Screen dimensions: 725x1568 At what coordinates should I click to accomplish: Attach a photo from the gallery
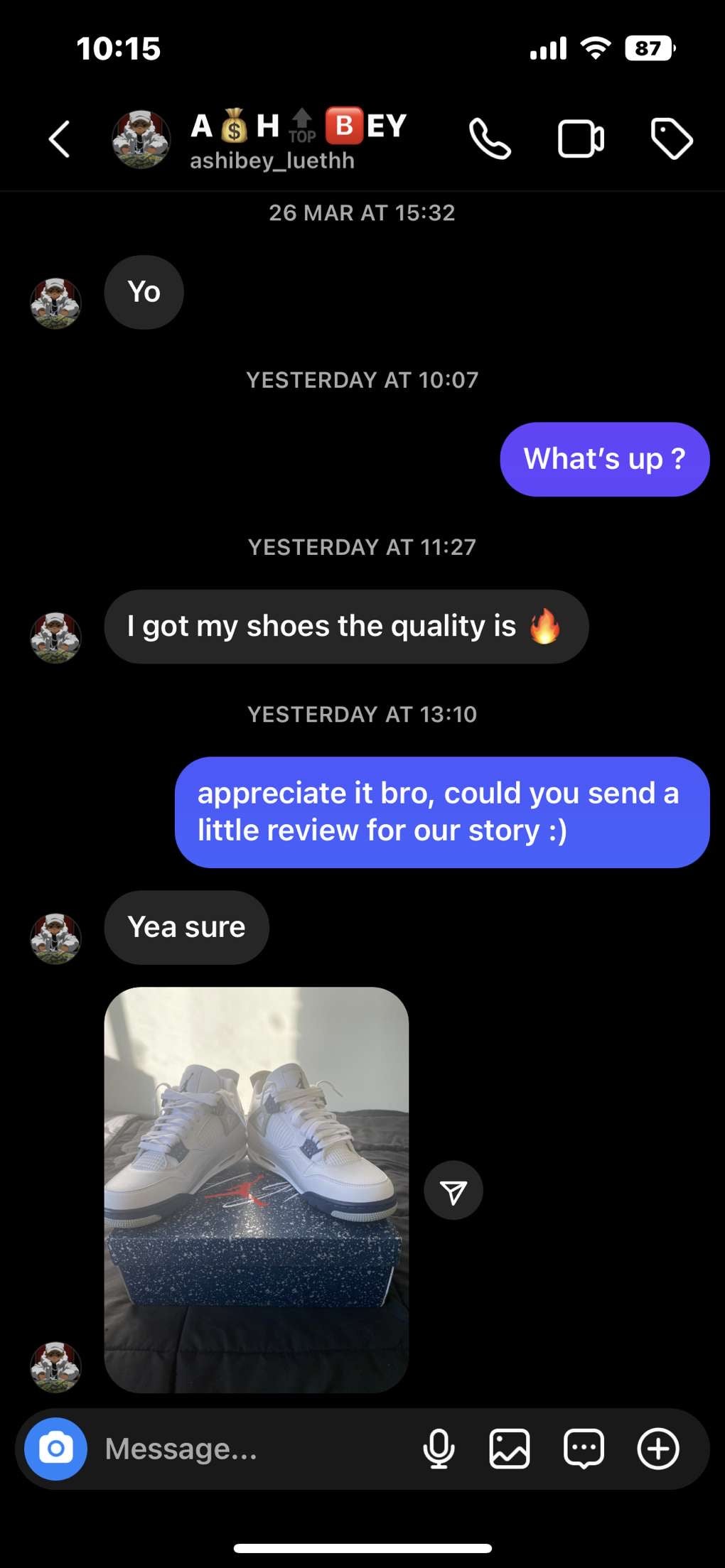pos(510,1449)
